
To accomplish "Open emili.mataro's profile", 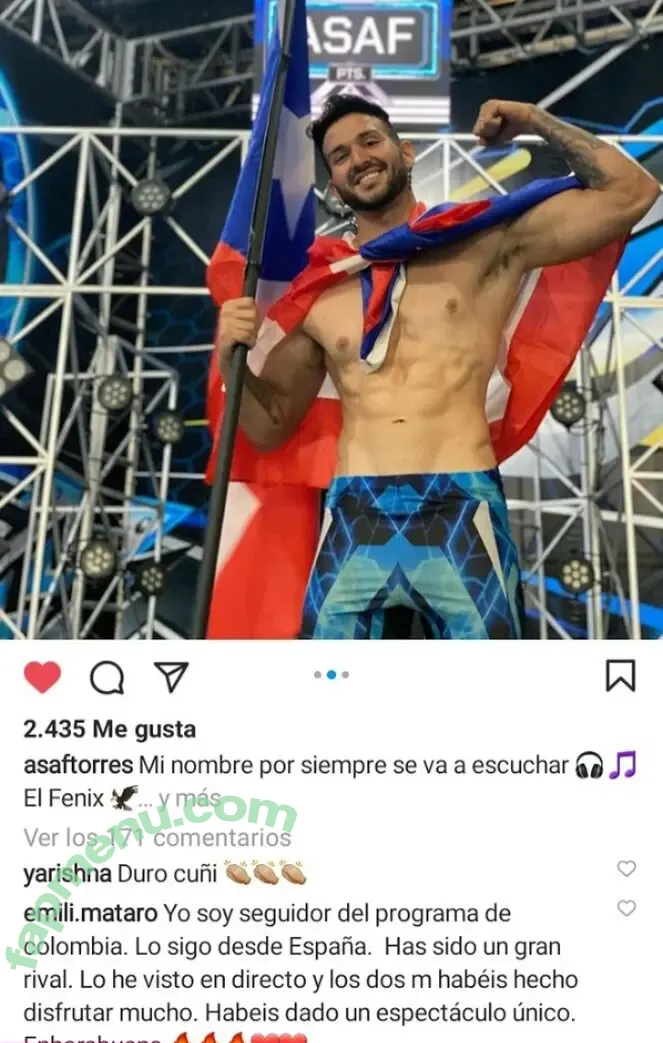I will (88, 912).
